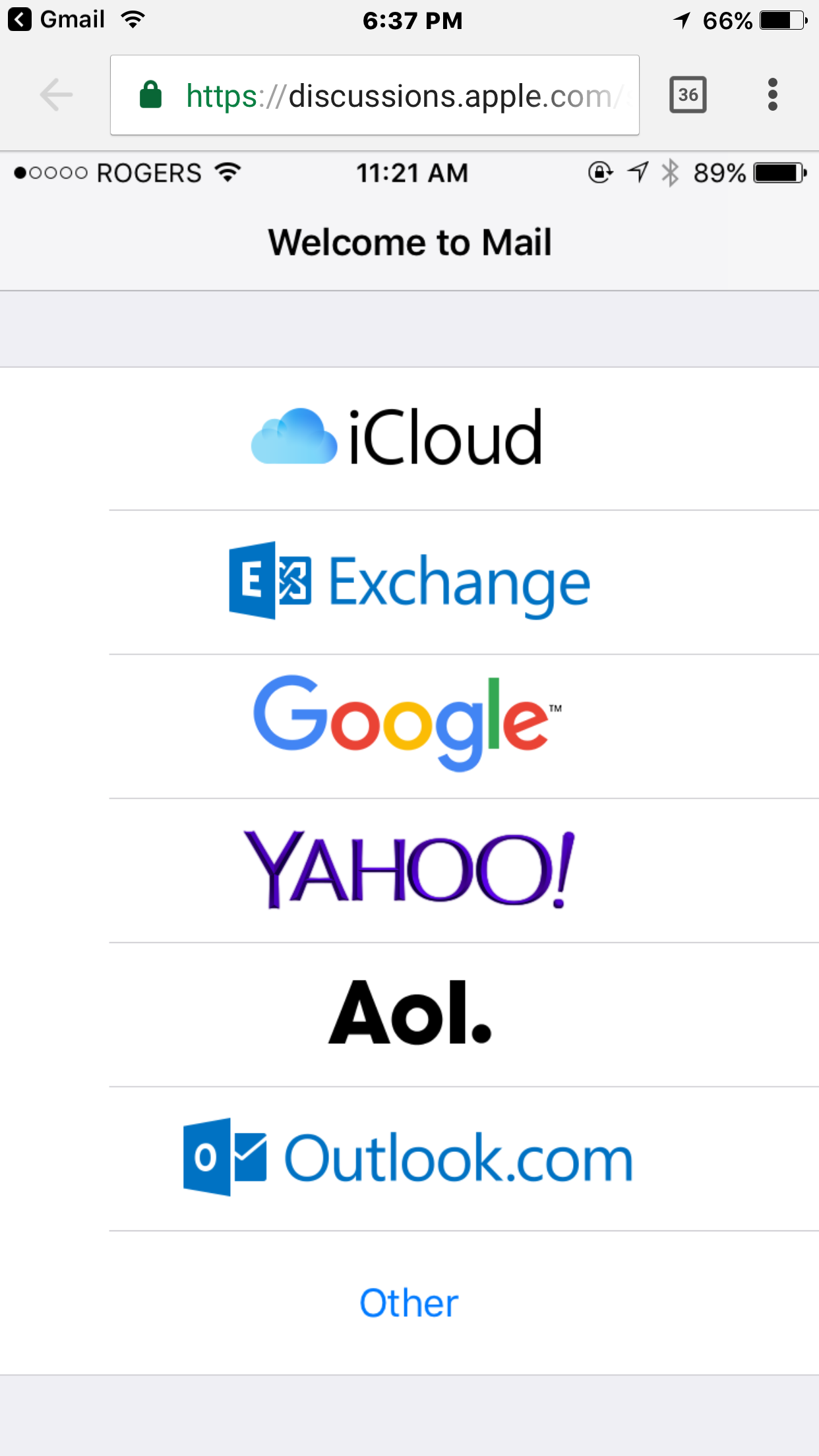Open the tab switcher showing 36
The image size is (819, 1456).
click(688, 95)
